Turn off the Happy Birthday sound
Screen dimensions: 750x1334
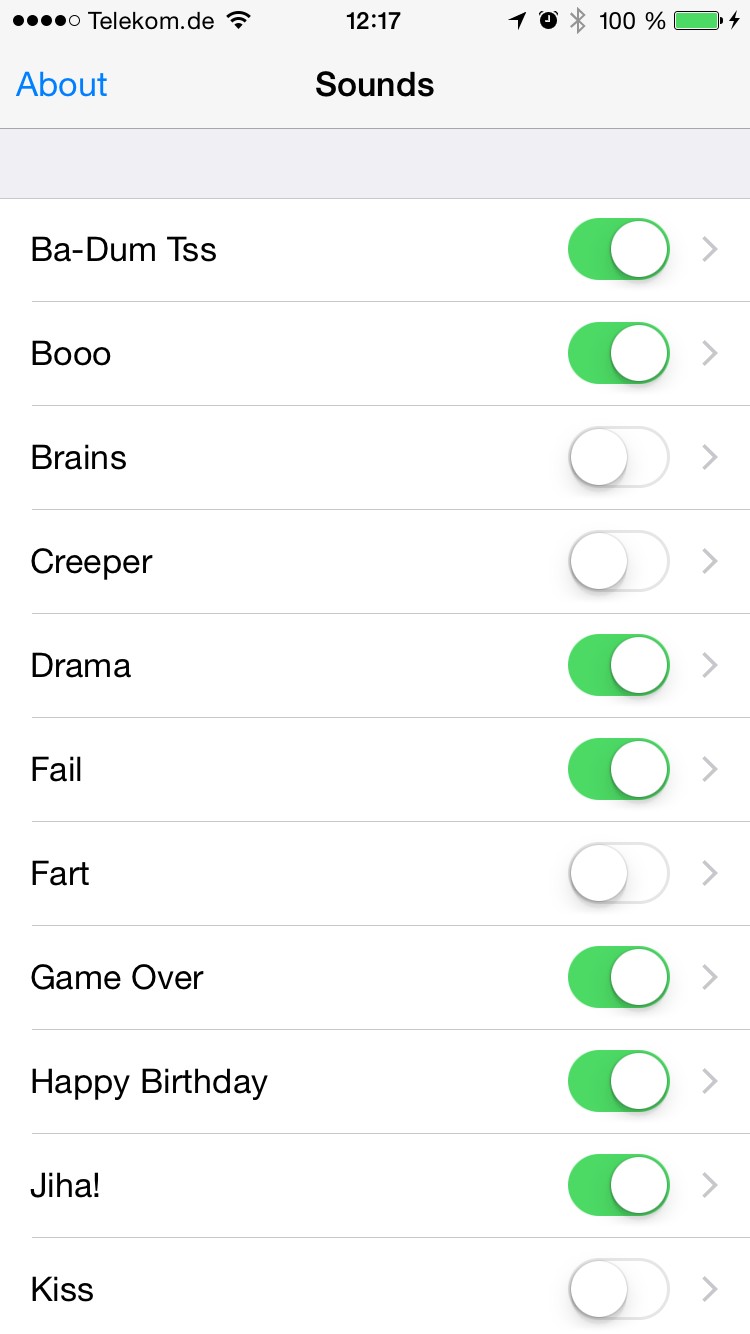coord(618,1081)
